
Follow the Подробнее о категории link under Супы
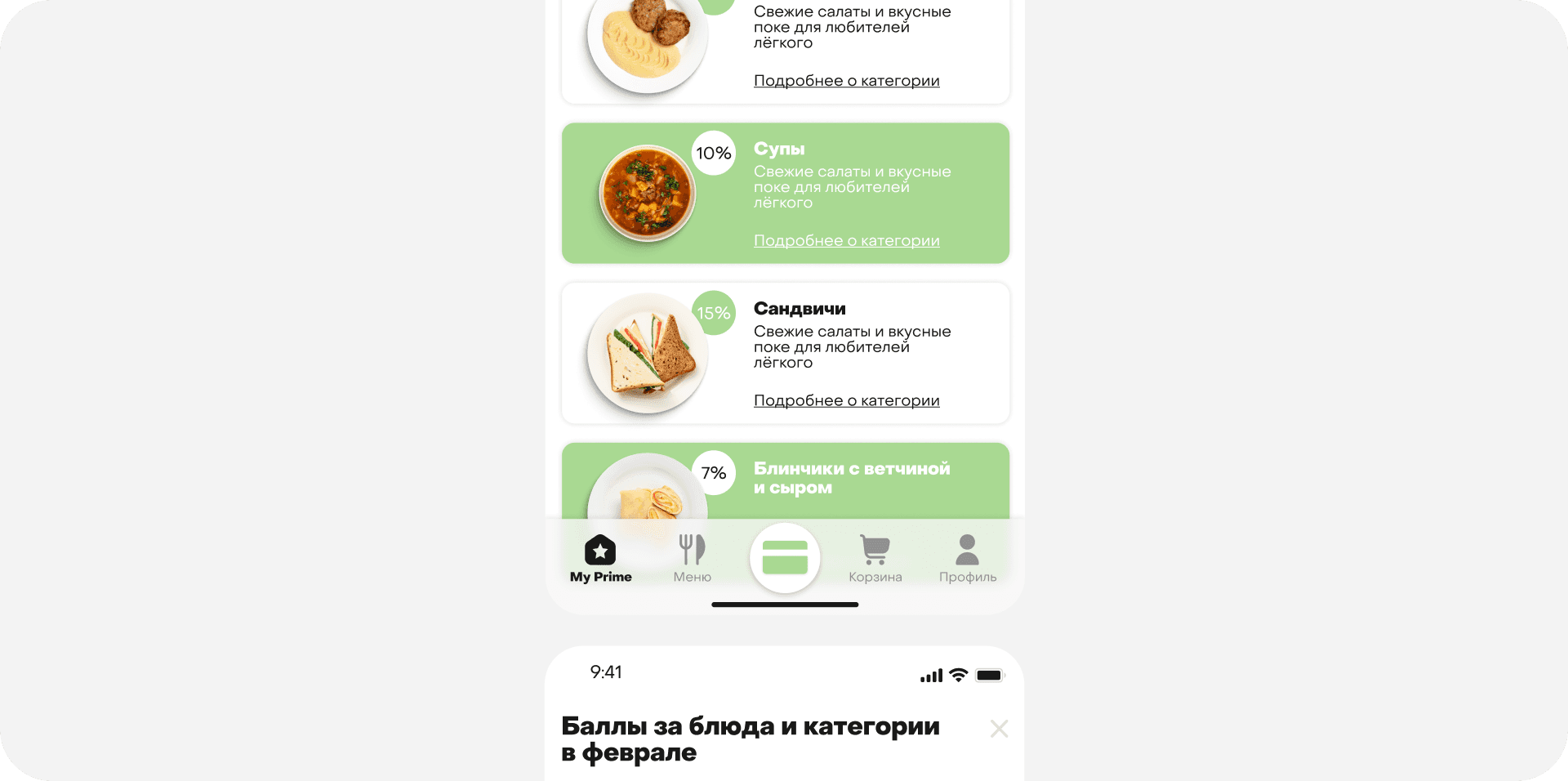point(846,240)
